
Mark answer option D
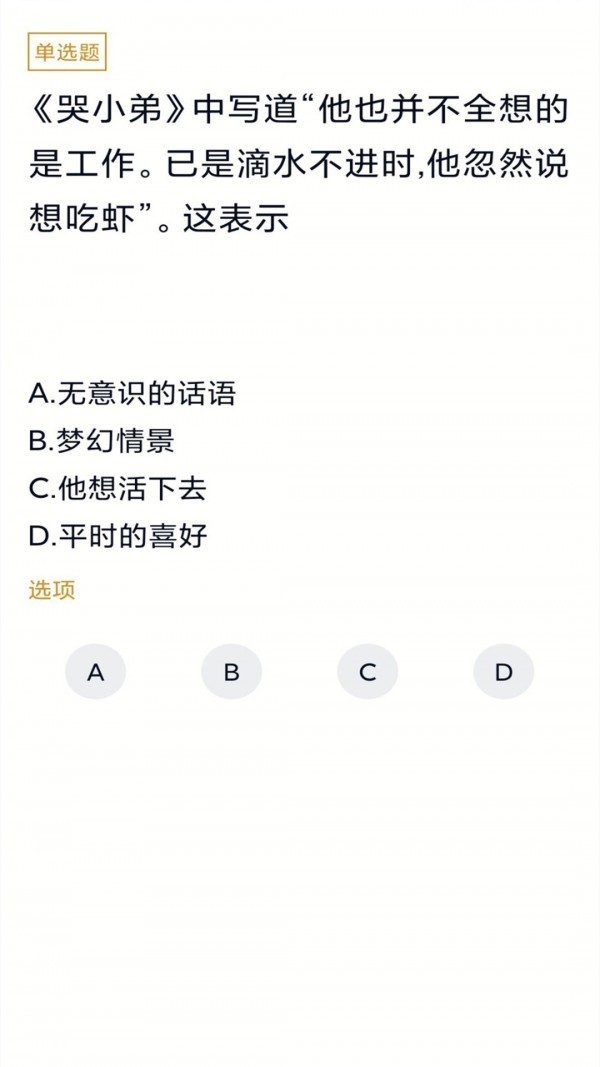503,672
